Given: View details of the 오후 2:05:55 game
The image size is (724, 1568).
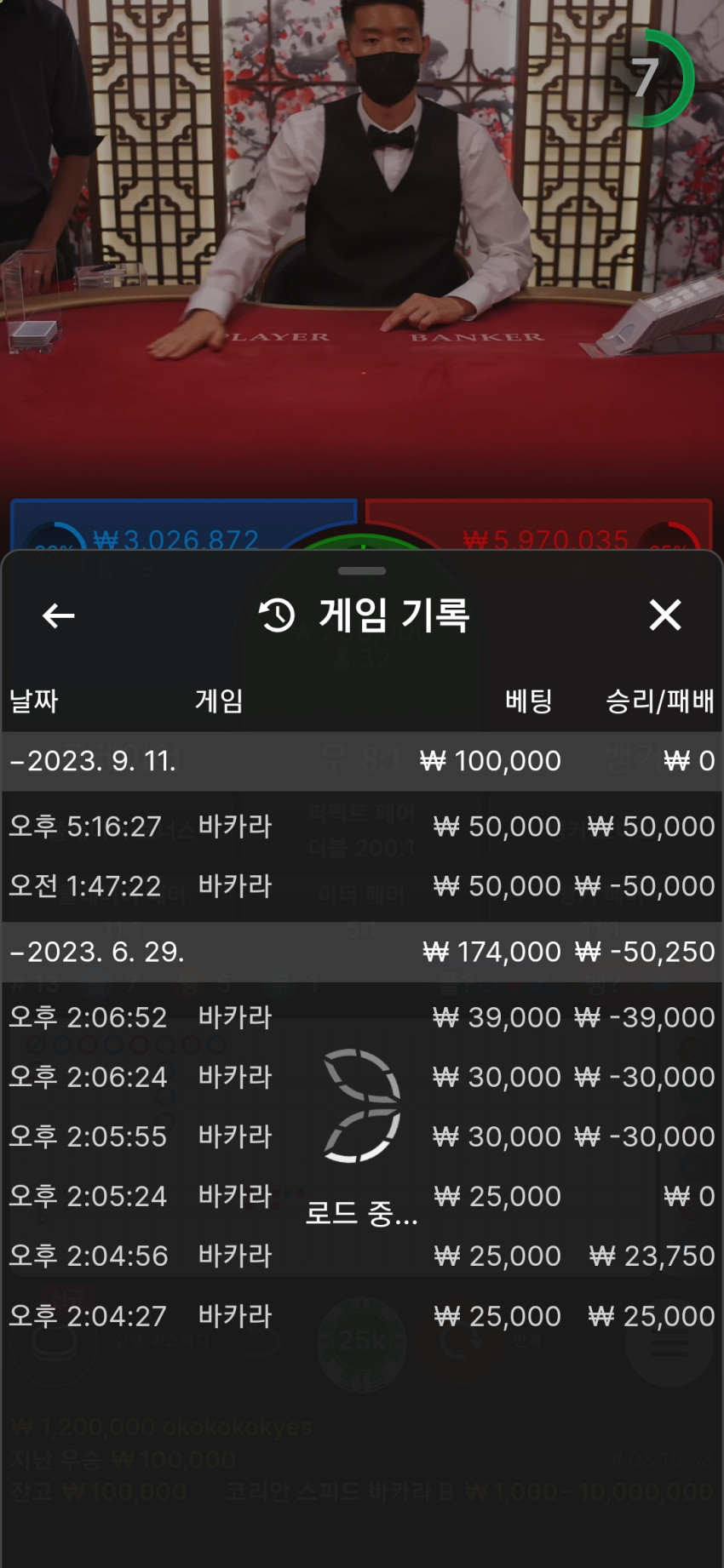Looking at the screenshot, I should tap(362, 1136).
